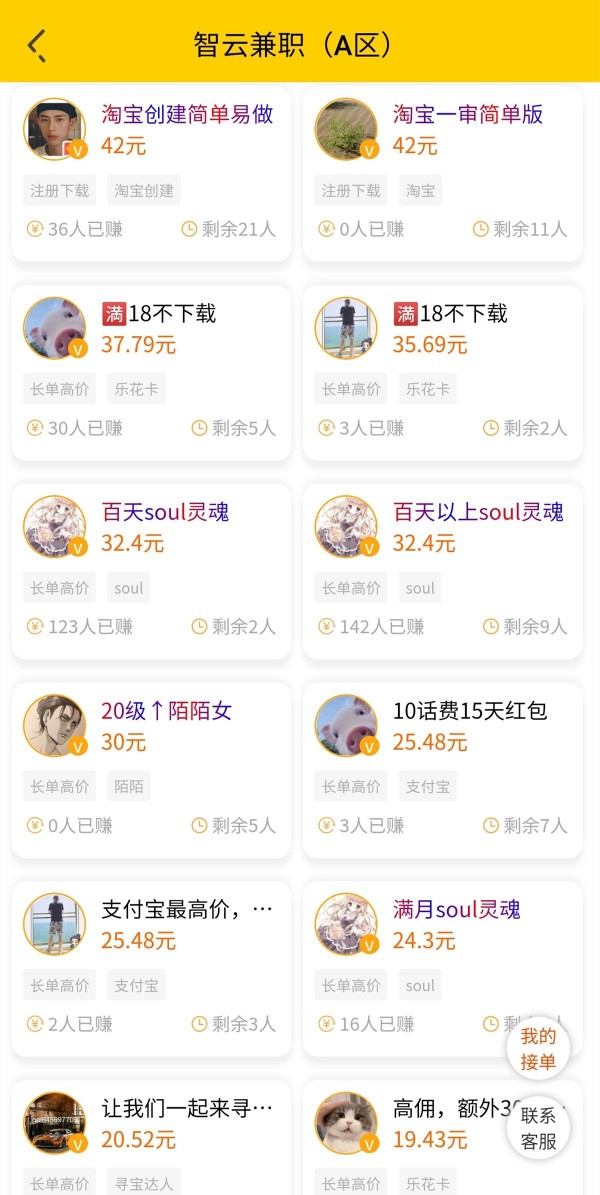Go back using the top arrow
This screenshot has height=1195, width=600.
(38, 45)
